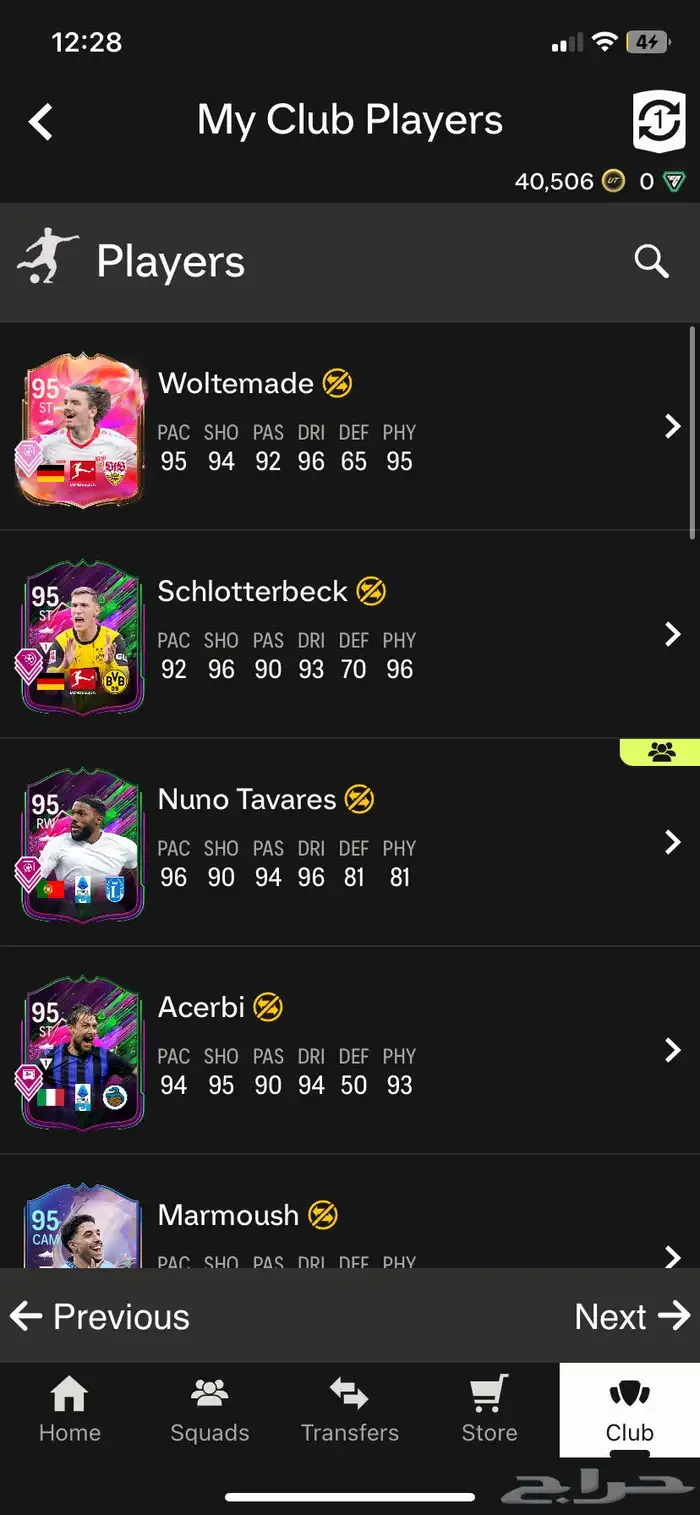Screen dimensions: 700x1515
Task: Switch to the Store tab
Action: (490, 1410)
